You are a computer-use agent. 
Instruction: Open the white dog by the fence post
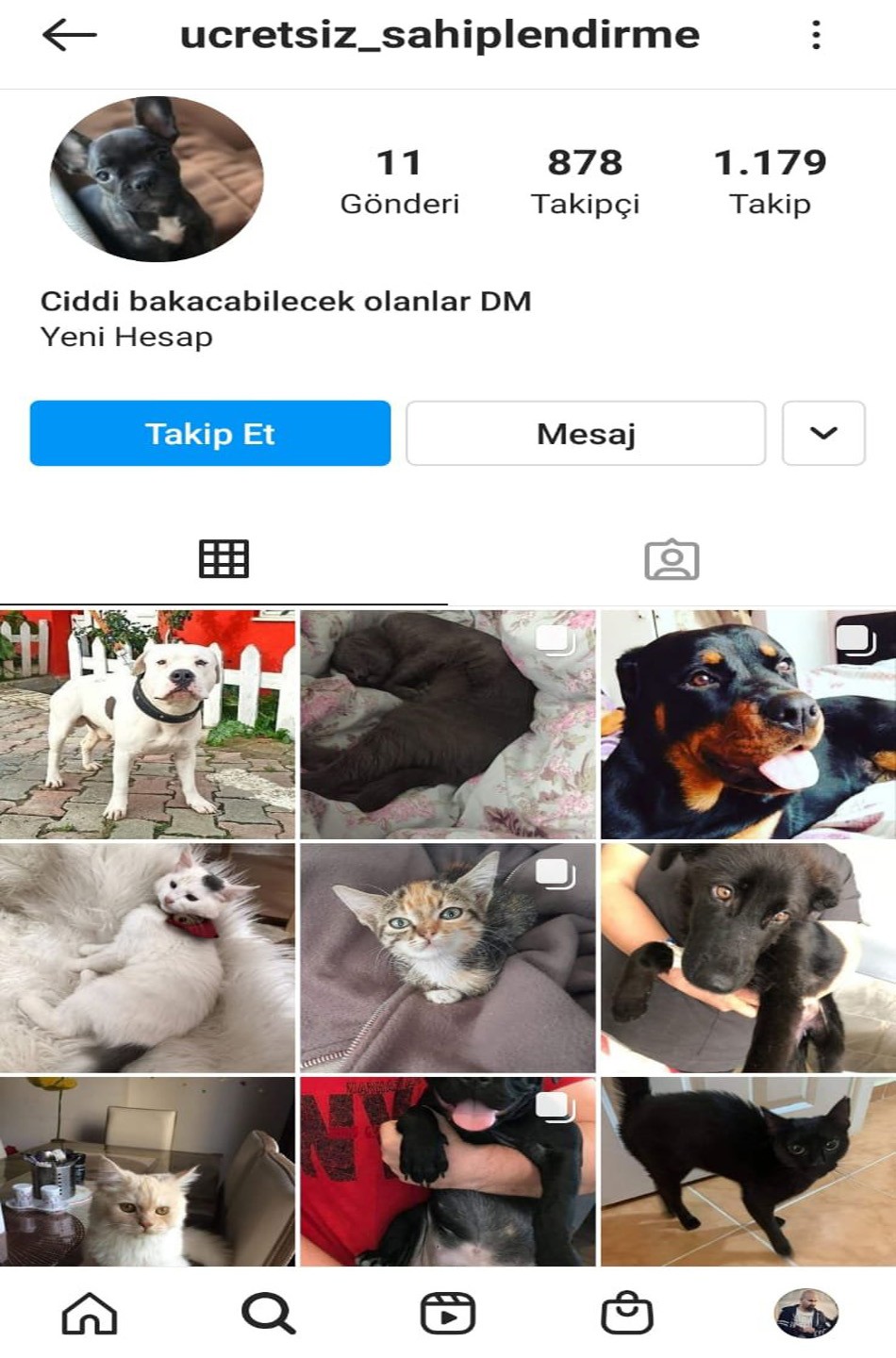point(147,724)
